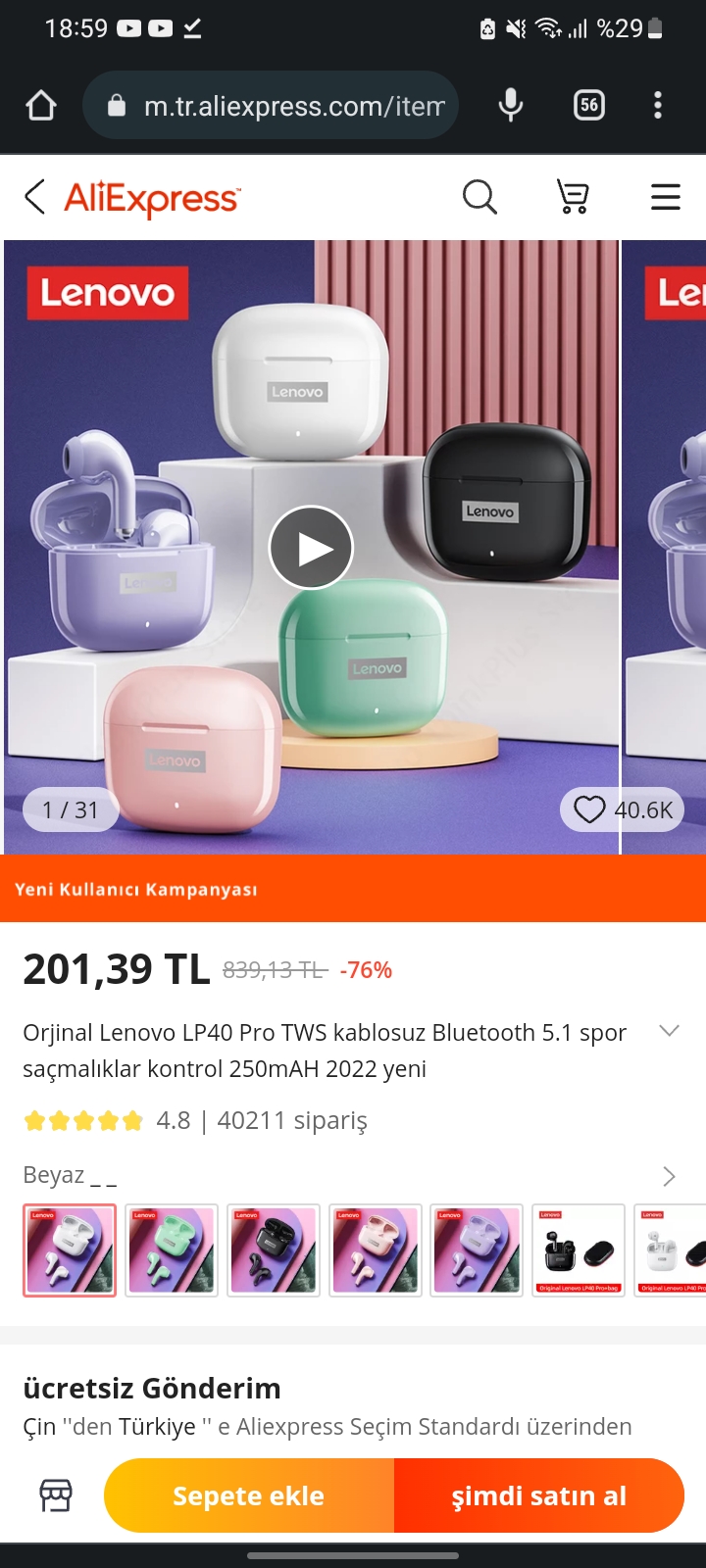Open the shopping cart
Screen dimensions: 706x1568
pos(573,197)
